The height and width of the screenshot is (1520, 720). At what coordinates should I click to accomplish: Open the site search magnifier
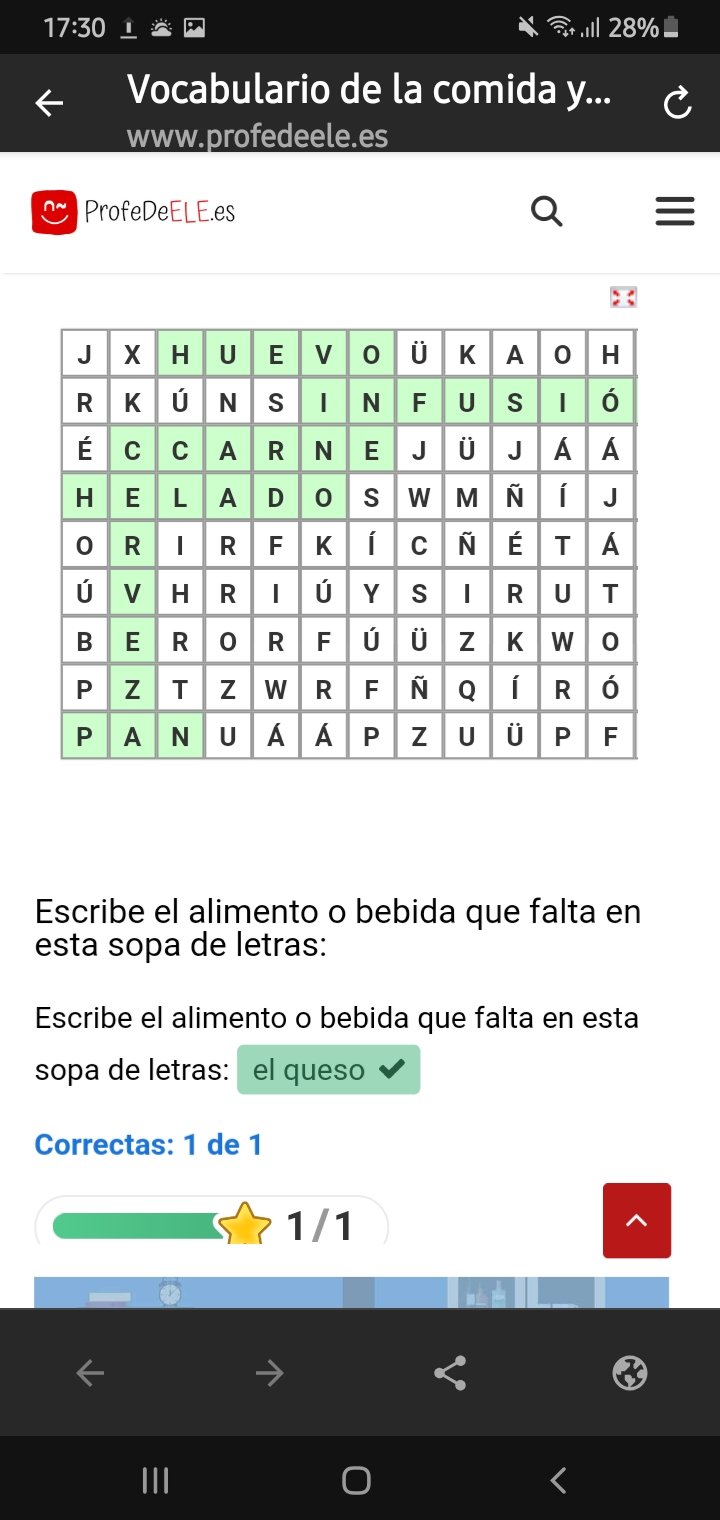pos(546,211)
